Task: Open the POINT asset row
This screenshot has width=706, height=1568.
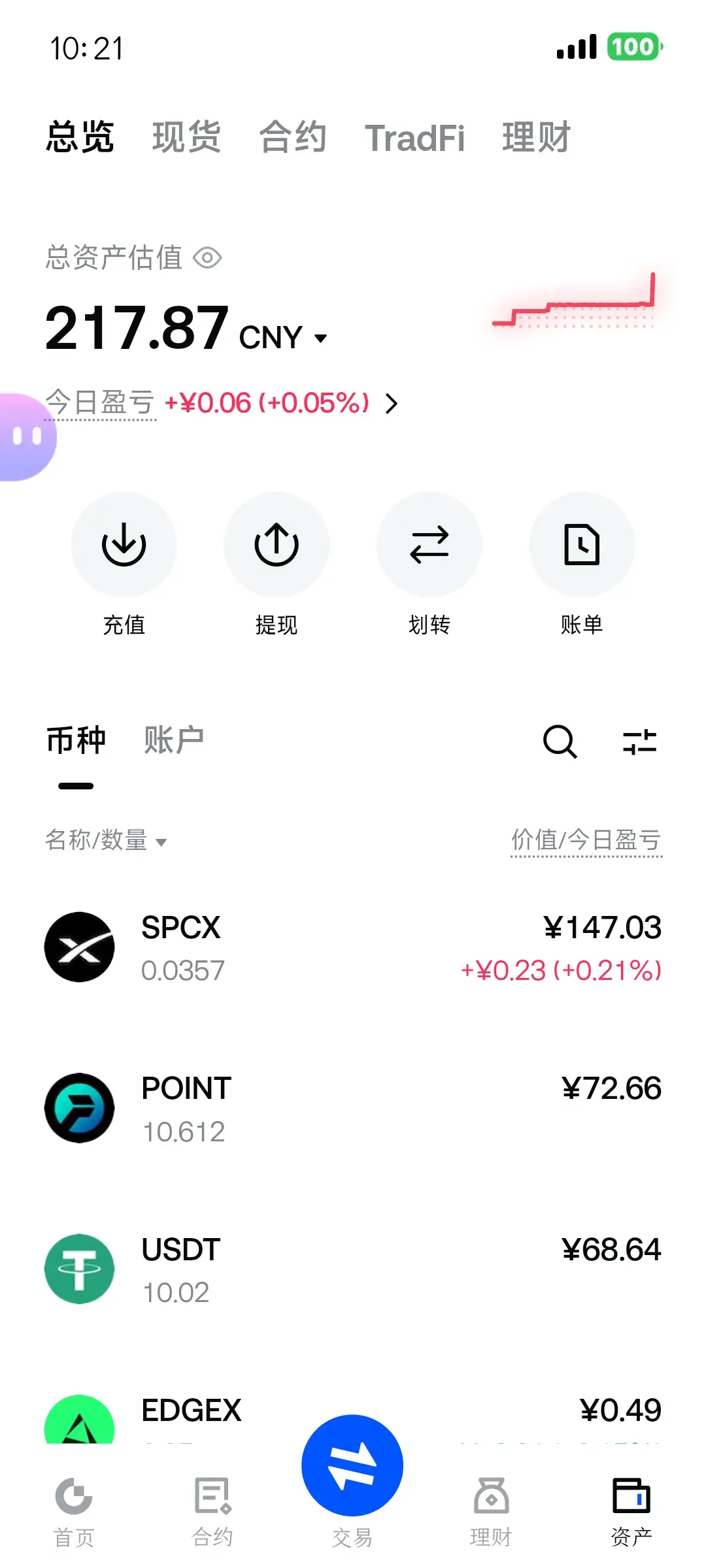Action: [x=353, y=1108]
